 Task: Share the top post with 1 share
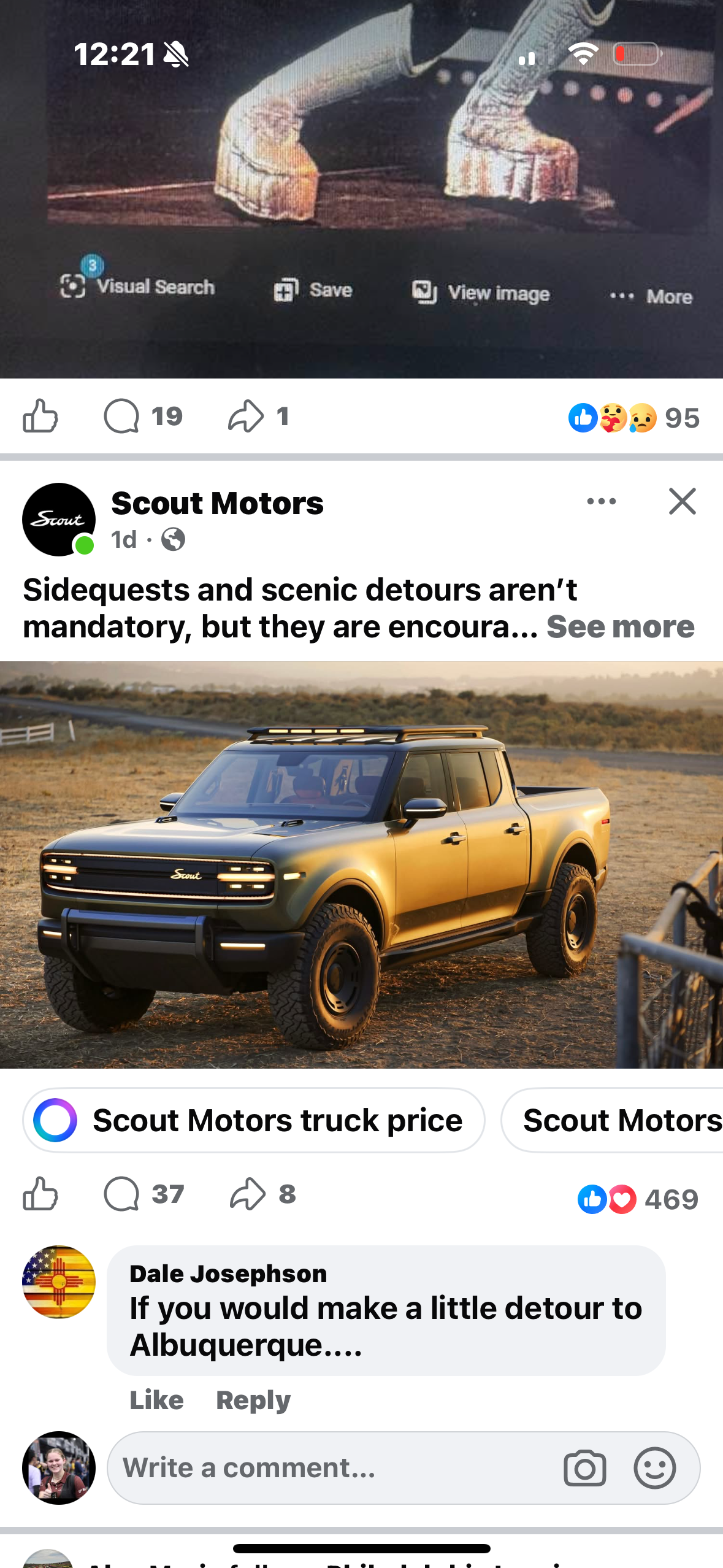tap(258, 417)
